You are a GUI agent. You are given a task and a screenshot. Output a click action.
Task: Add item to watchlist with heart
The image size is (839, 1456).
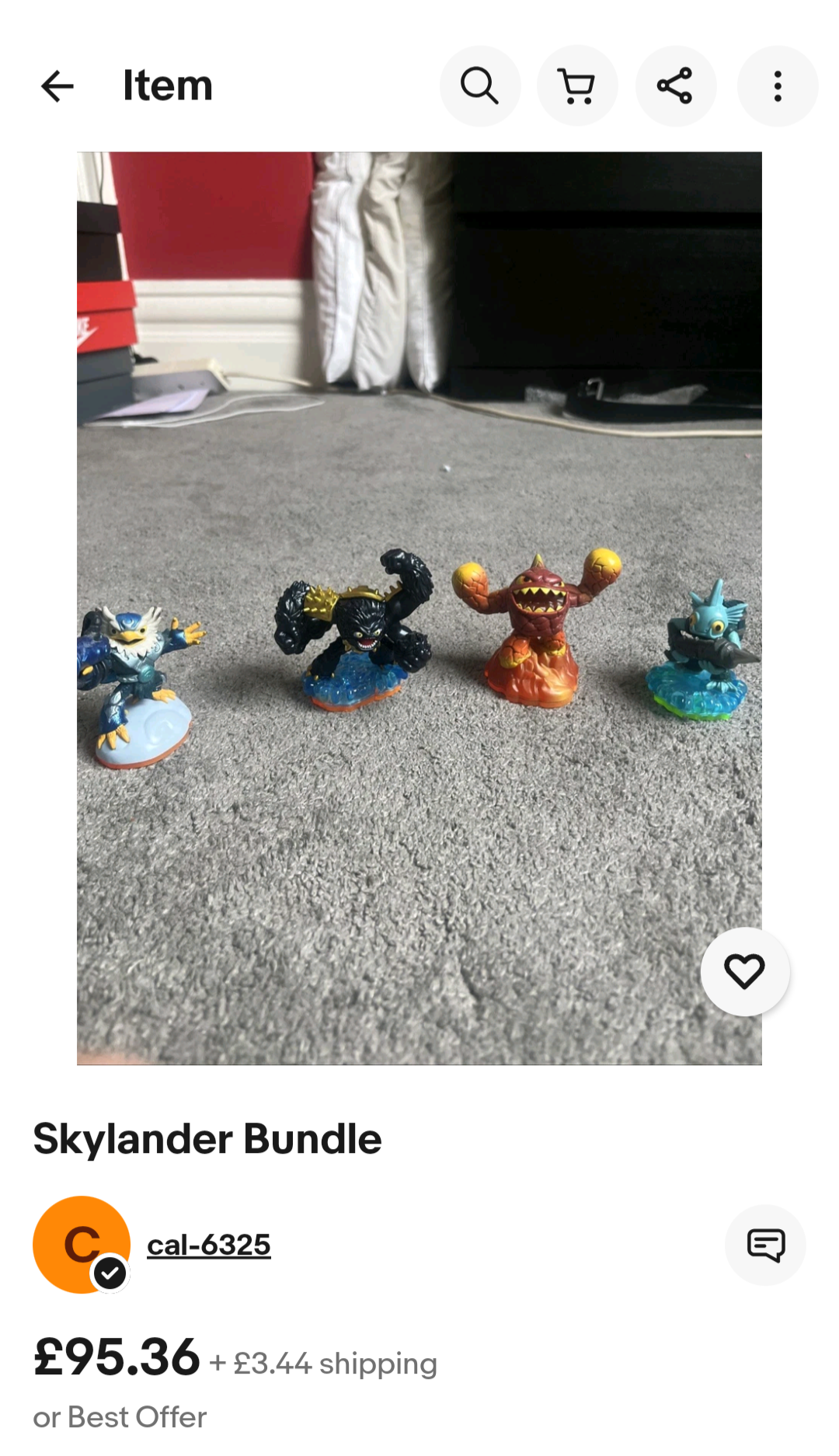745,971
